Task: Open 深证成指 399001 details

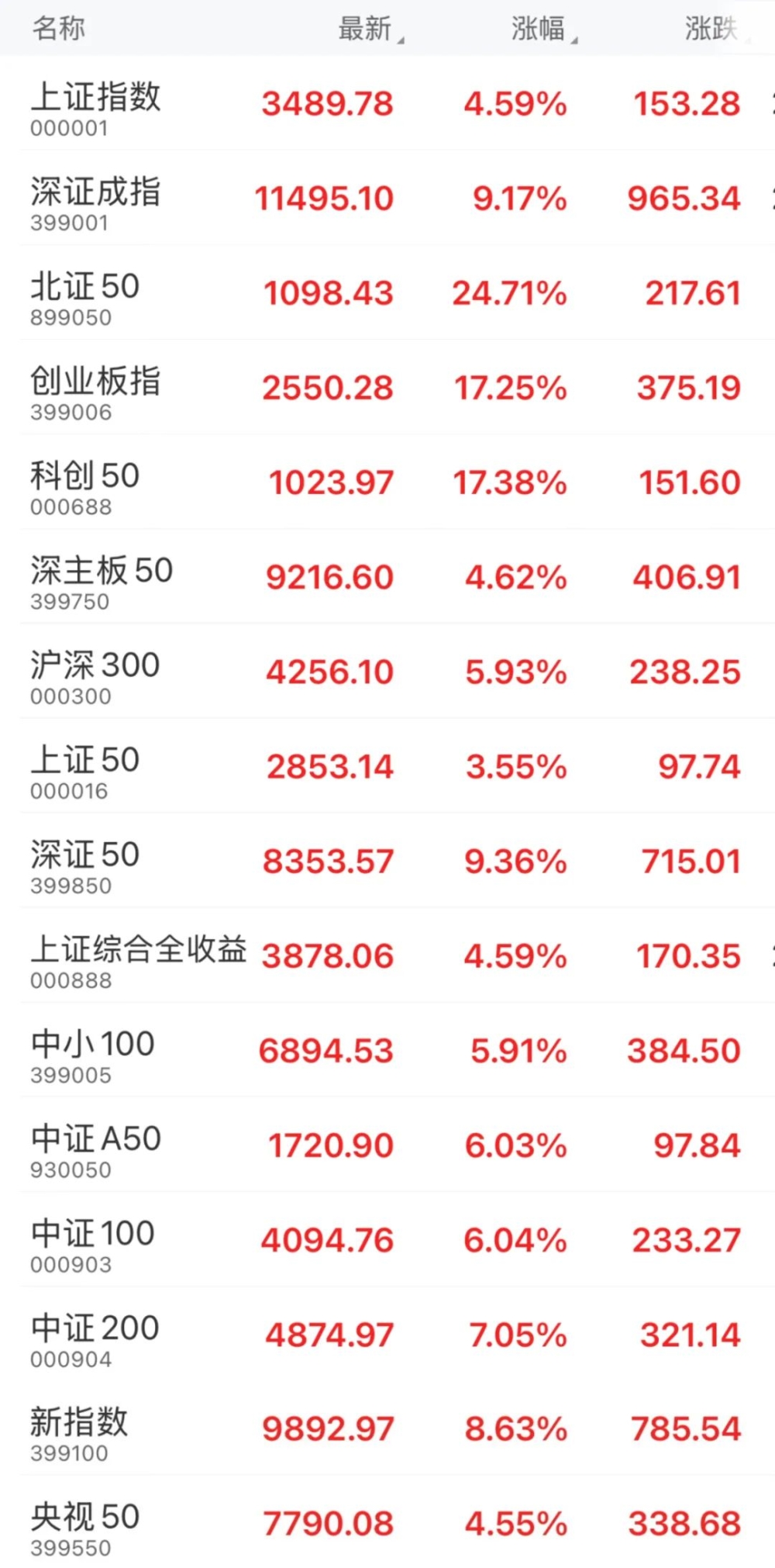Action: point(96,200)
